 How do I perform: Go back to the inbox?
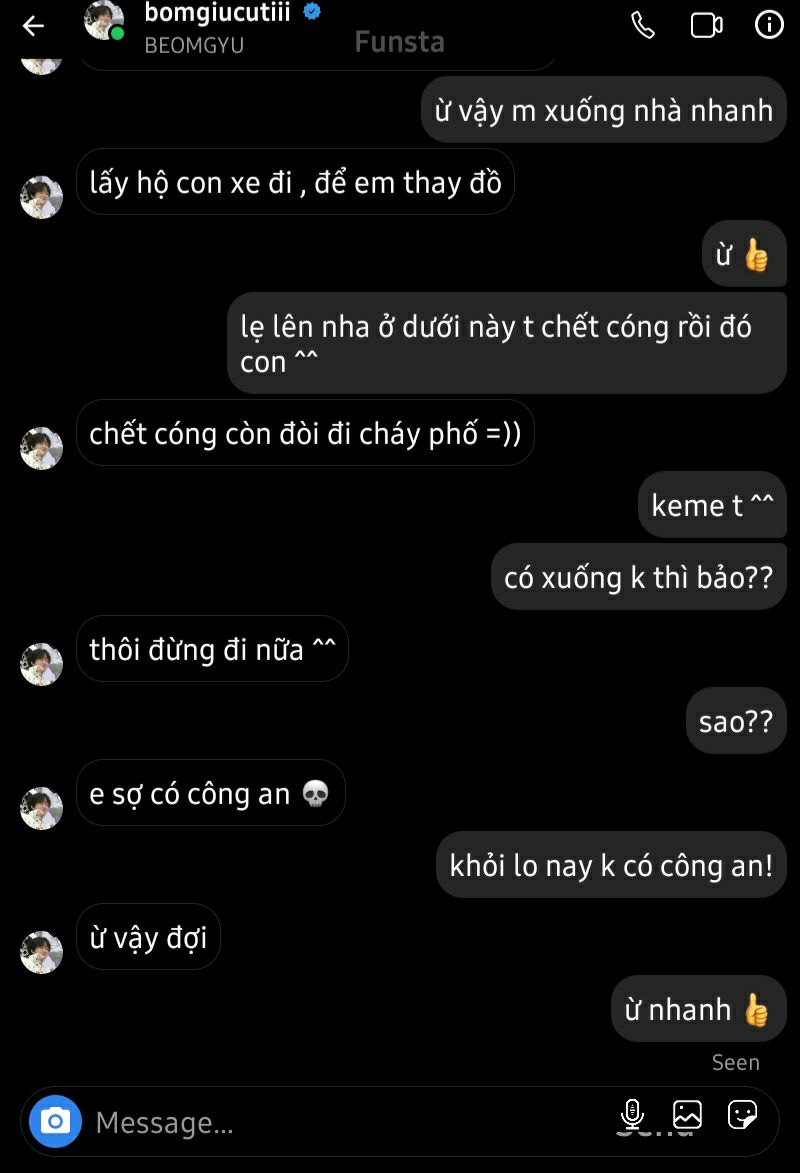click(x=33, y=26)
